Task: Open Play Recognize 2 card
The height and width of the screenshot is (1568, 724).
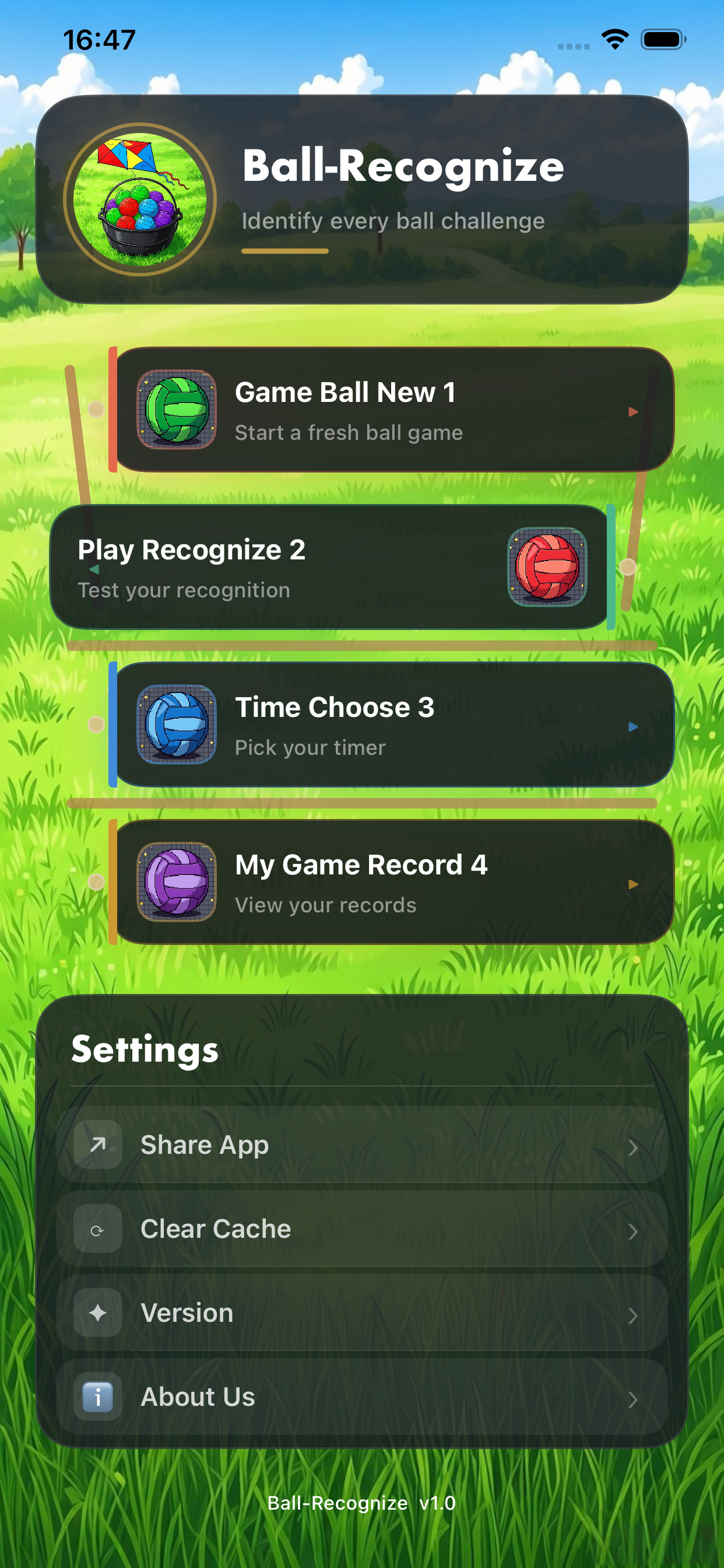Action: tap(332, 566)
